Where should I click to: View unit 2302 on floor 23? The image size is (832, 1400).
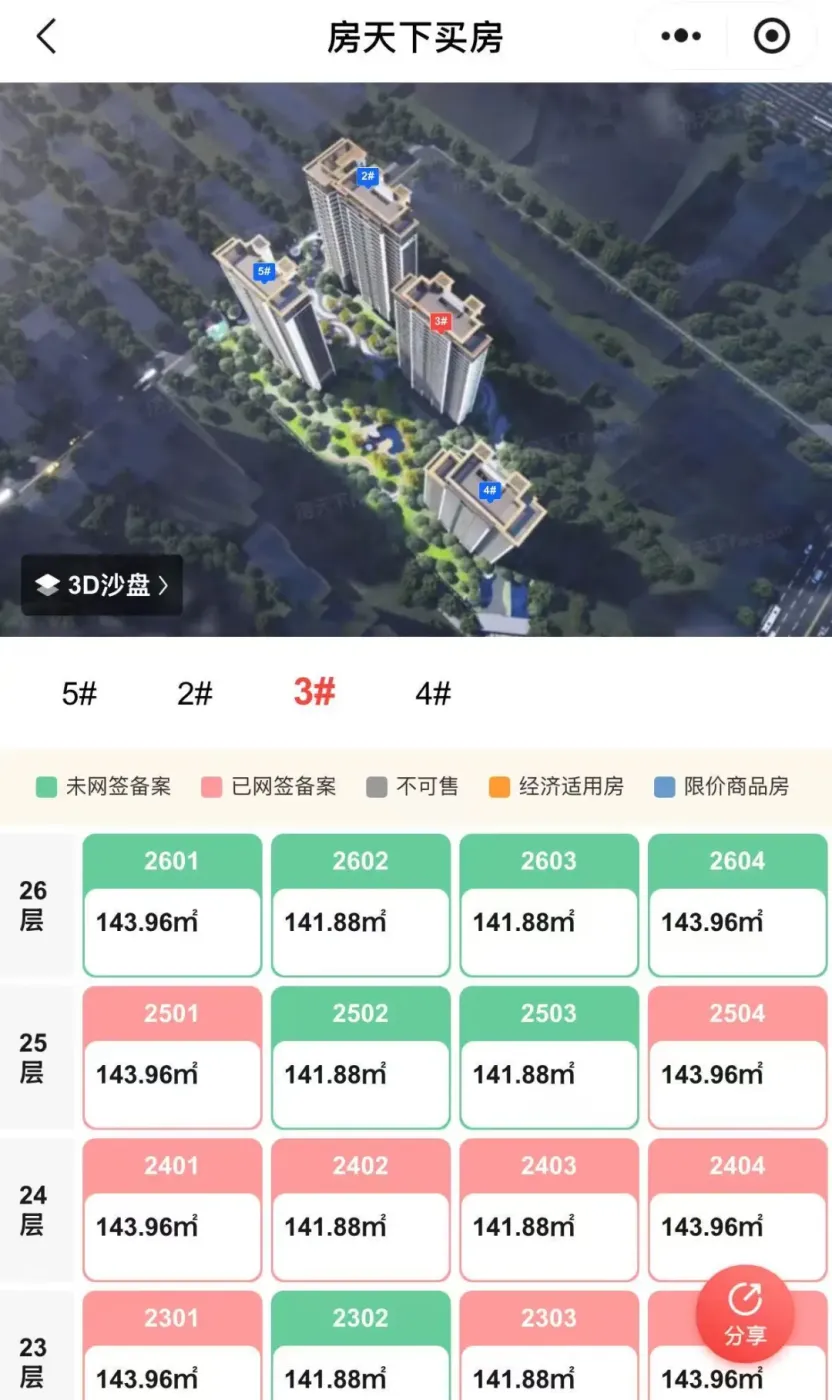[360, 1345]
